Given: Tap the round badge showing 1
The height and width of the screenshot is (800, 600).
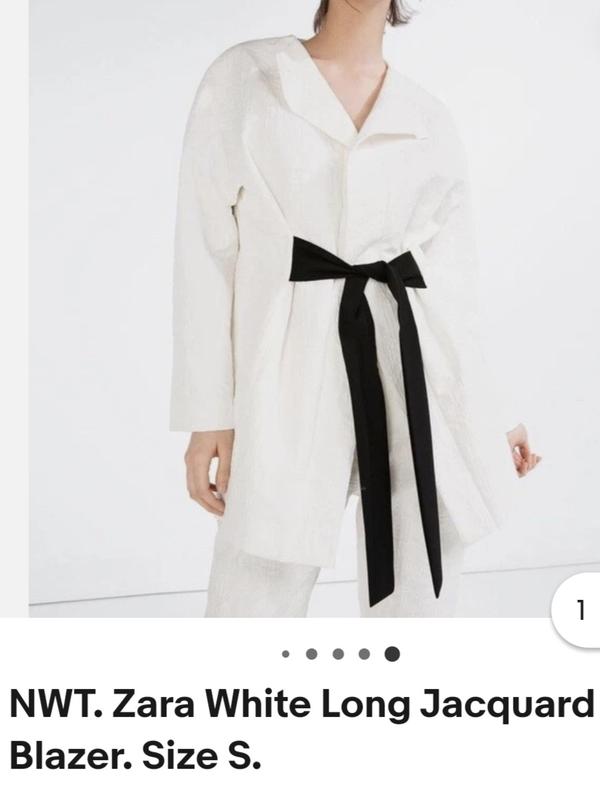Looking at the screenshot, I should click(x=580, y=609).
